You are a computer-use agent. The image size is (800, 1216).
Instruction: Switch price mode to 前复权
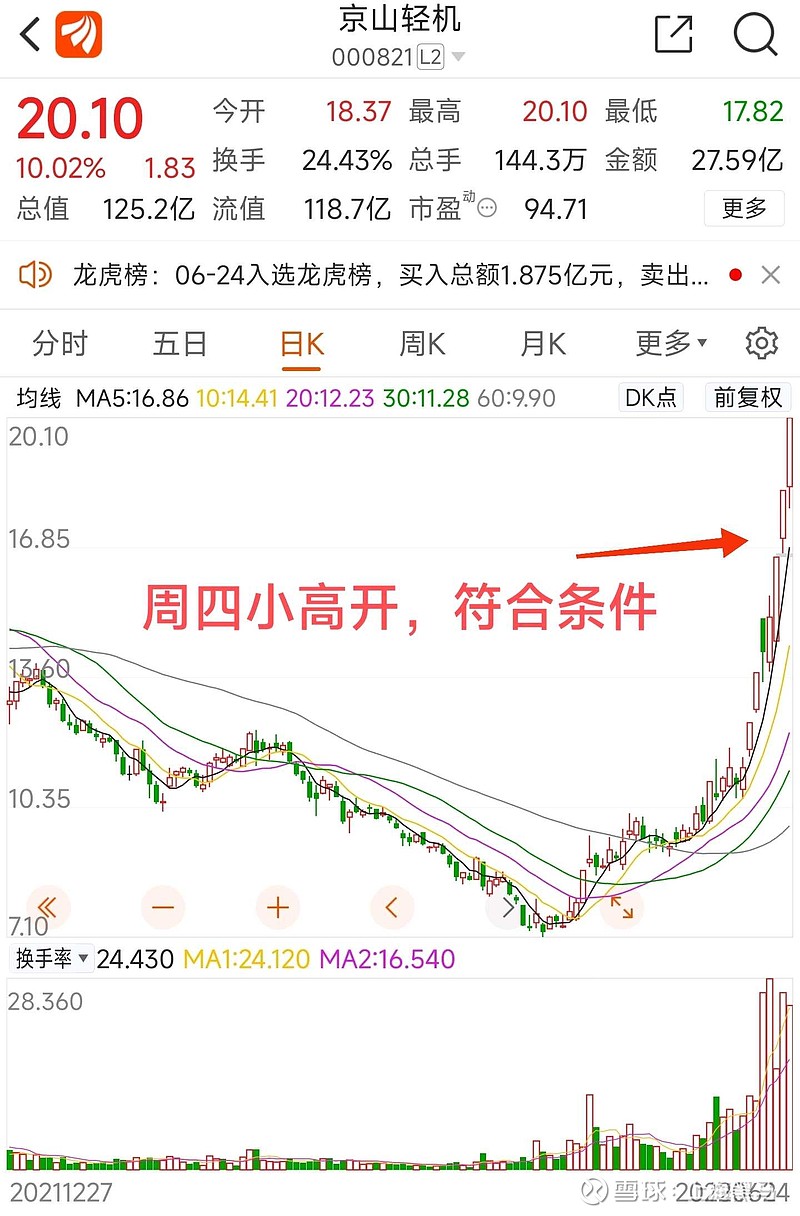pos(747,397)
